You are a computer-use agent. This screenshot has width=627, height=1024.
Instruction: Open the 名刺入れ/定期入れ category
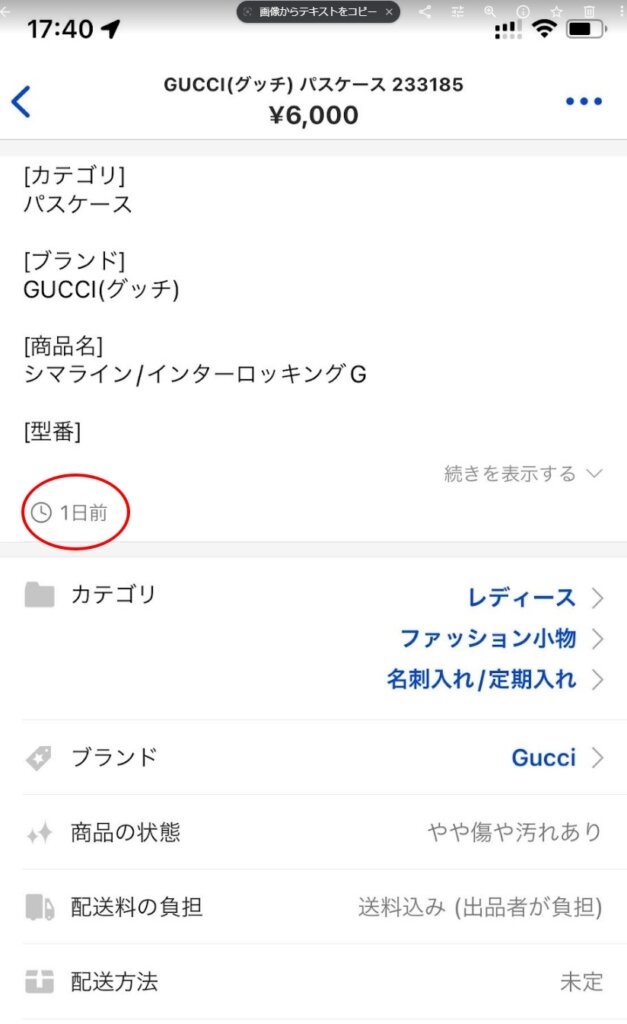(x=494, y=679)
